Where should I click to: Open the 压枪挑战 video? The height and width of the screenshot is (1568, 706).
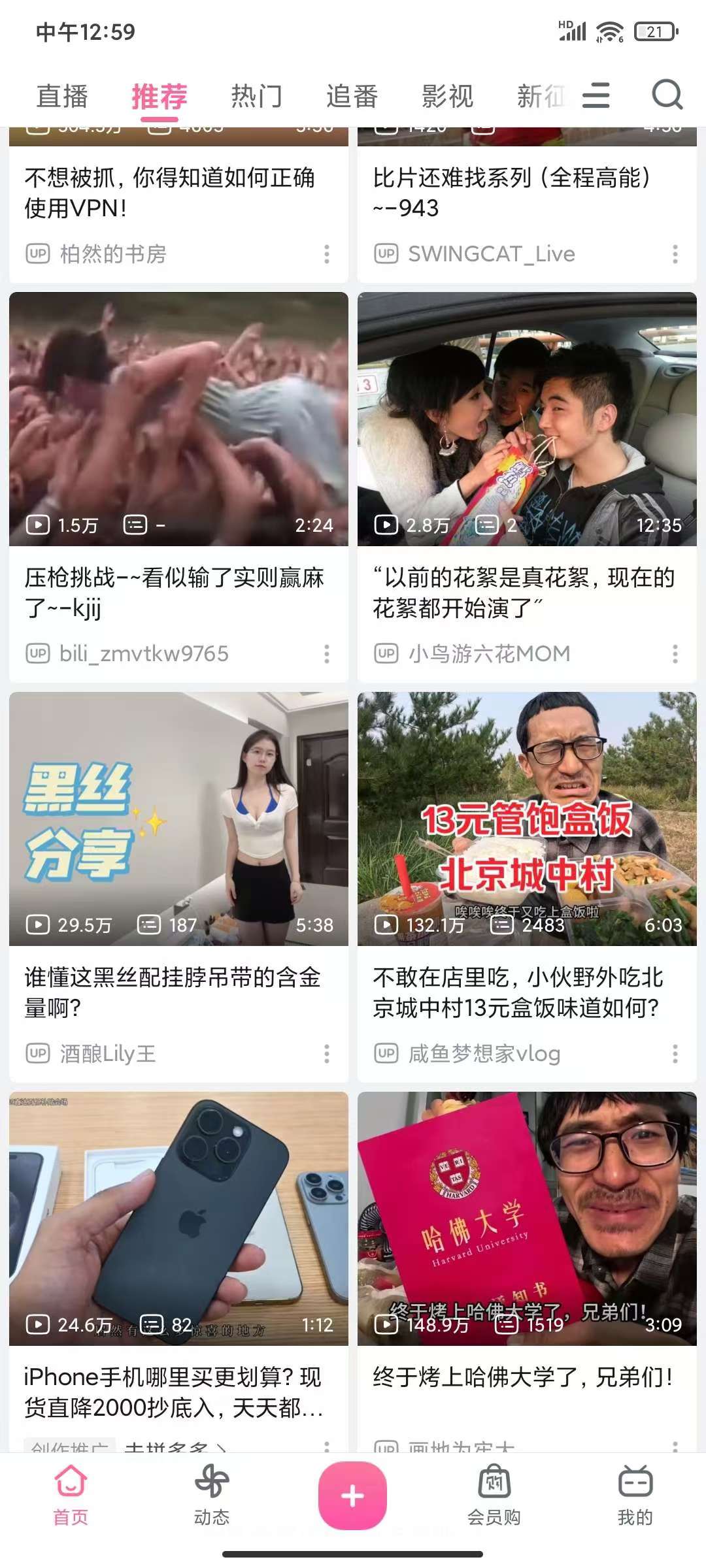178,419
